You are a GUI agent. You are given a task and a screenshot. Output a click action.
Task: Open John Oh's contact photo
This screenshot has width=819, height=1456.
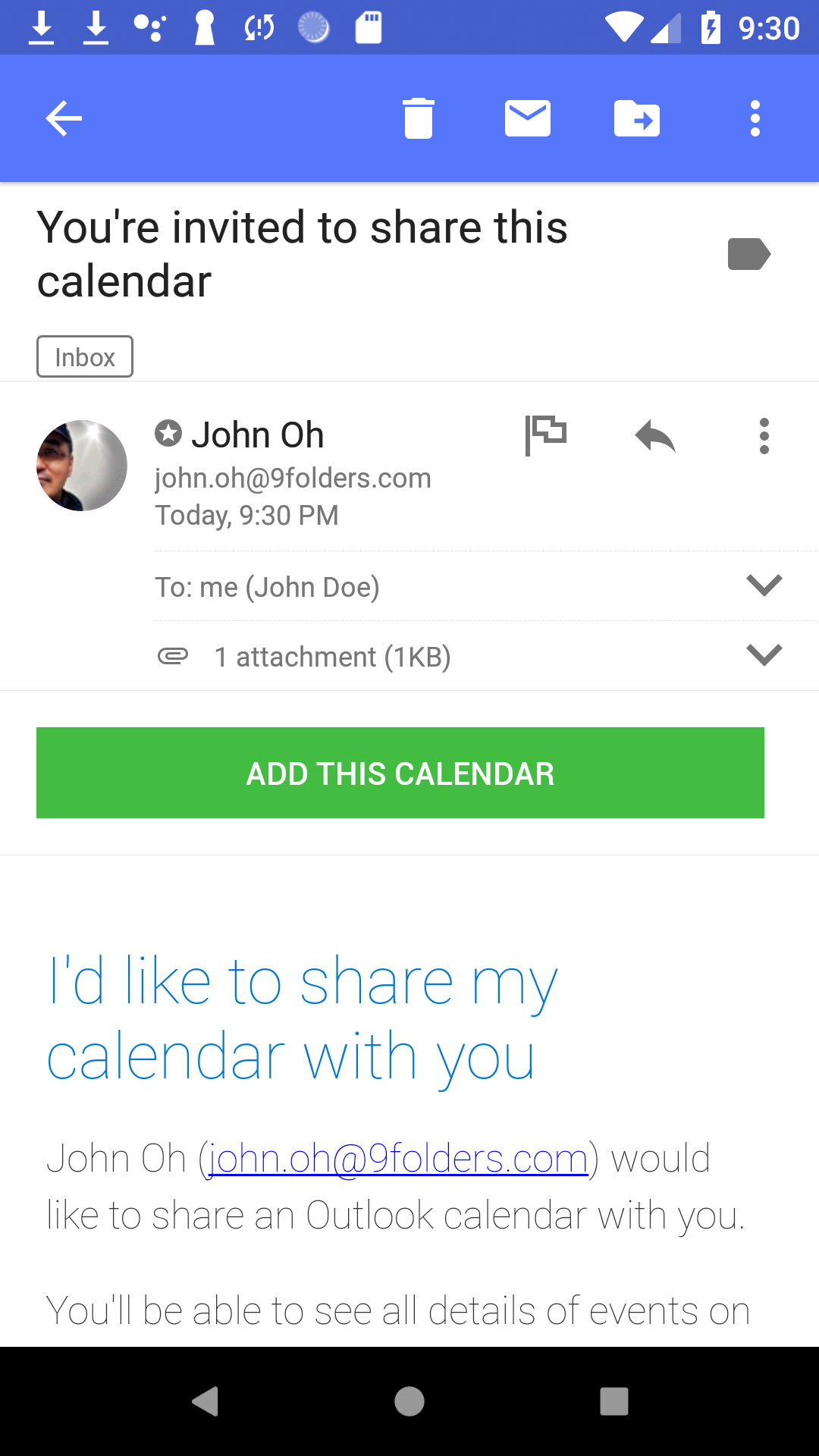click(x=82, y=466)
